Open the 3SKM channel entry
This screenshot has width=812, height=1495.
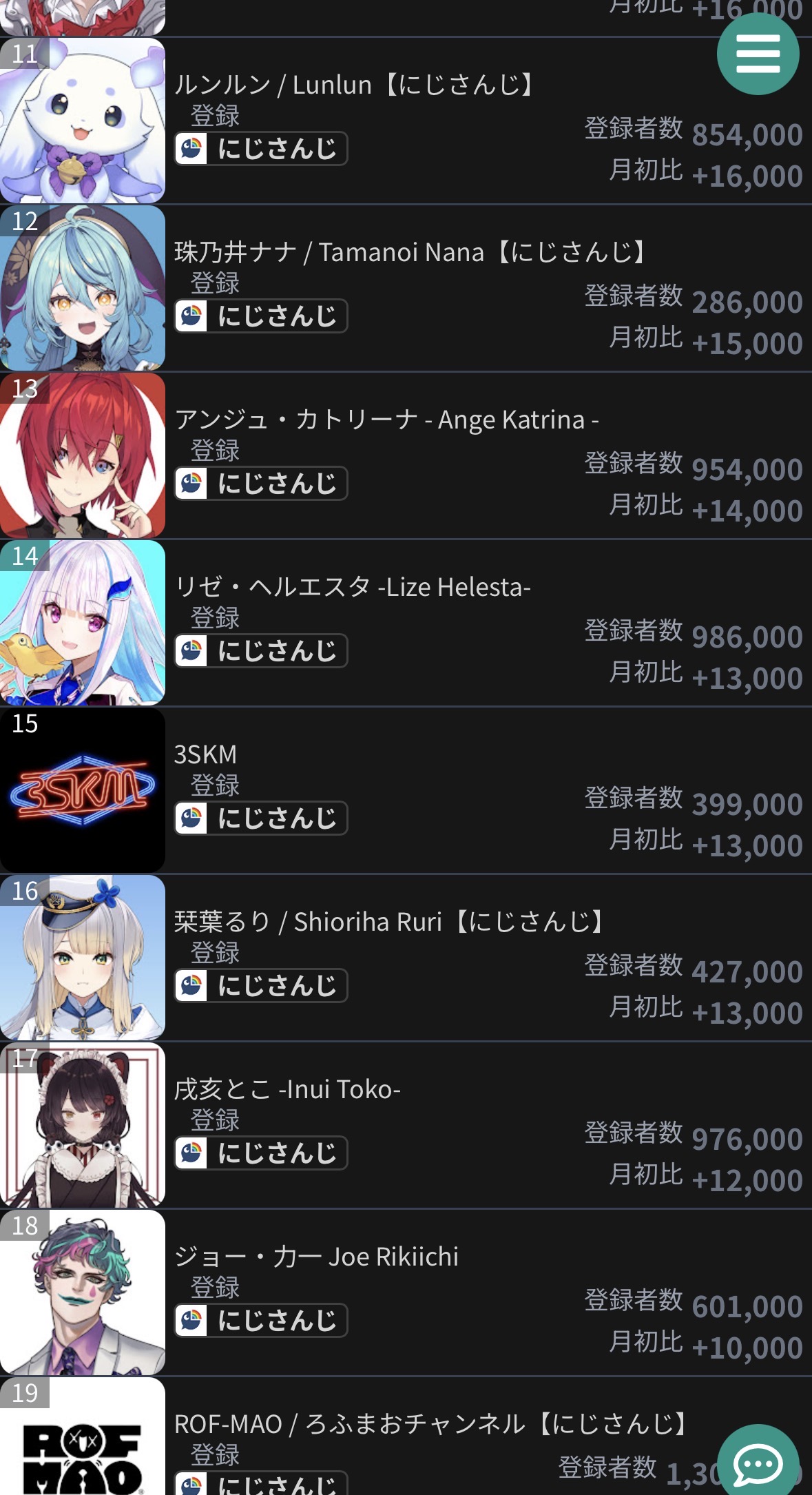pyautogui.click(x=205, y=755)
